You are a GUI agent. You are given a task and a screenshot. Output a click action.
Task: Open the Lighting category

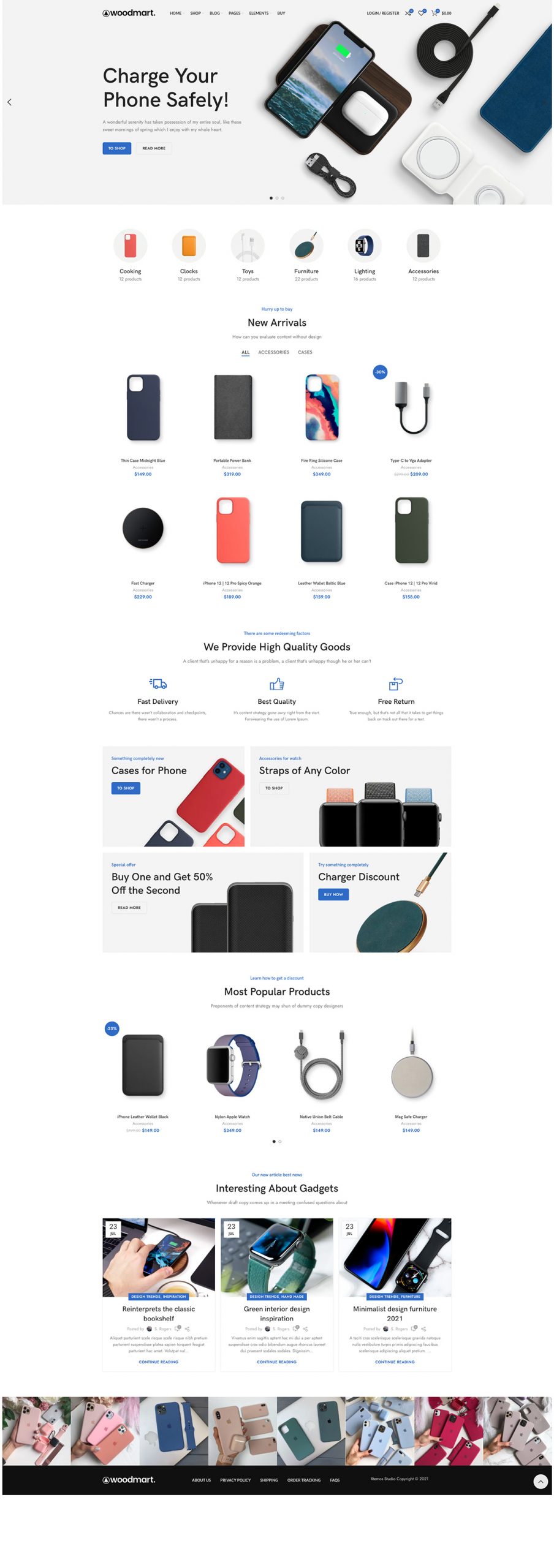click(365, 246)
